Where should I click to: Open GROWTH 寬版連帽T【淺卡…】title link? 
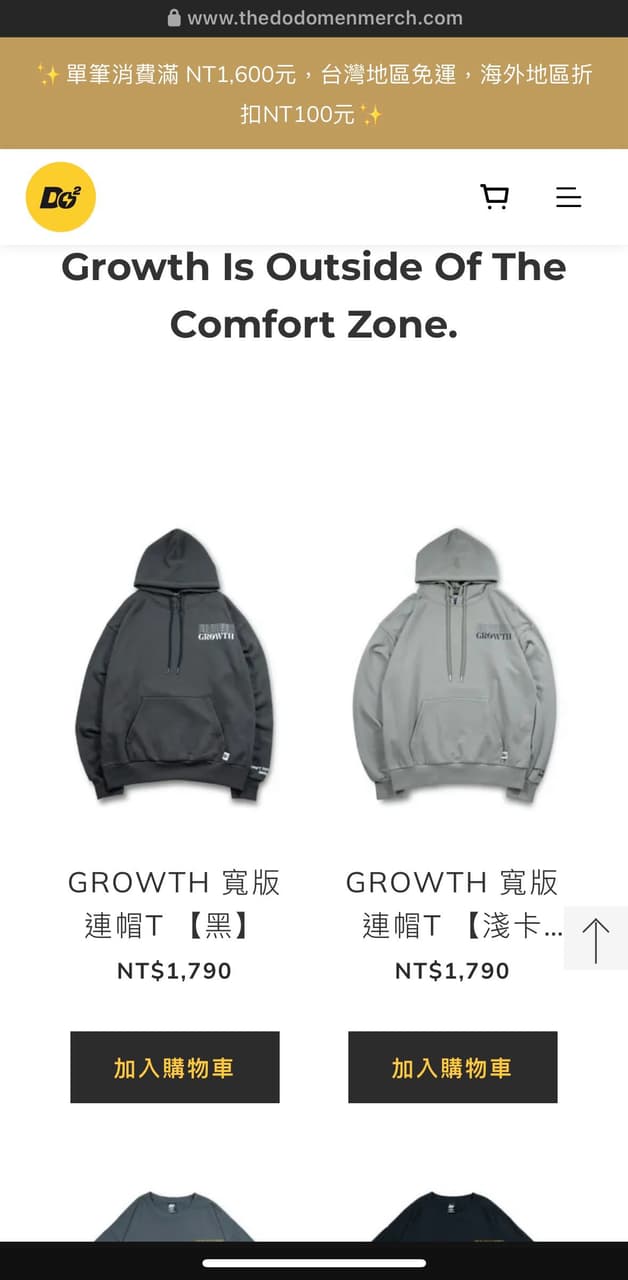452,904
